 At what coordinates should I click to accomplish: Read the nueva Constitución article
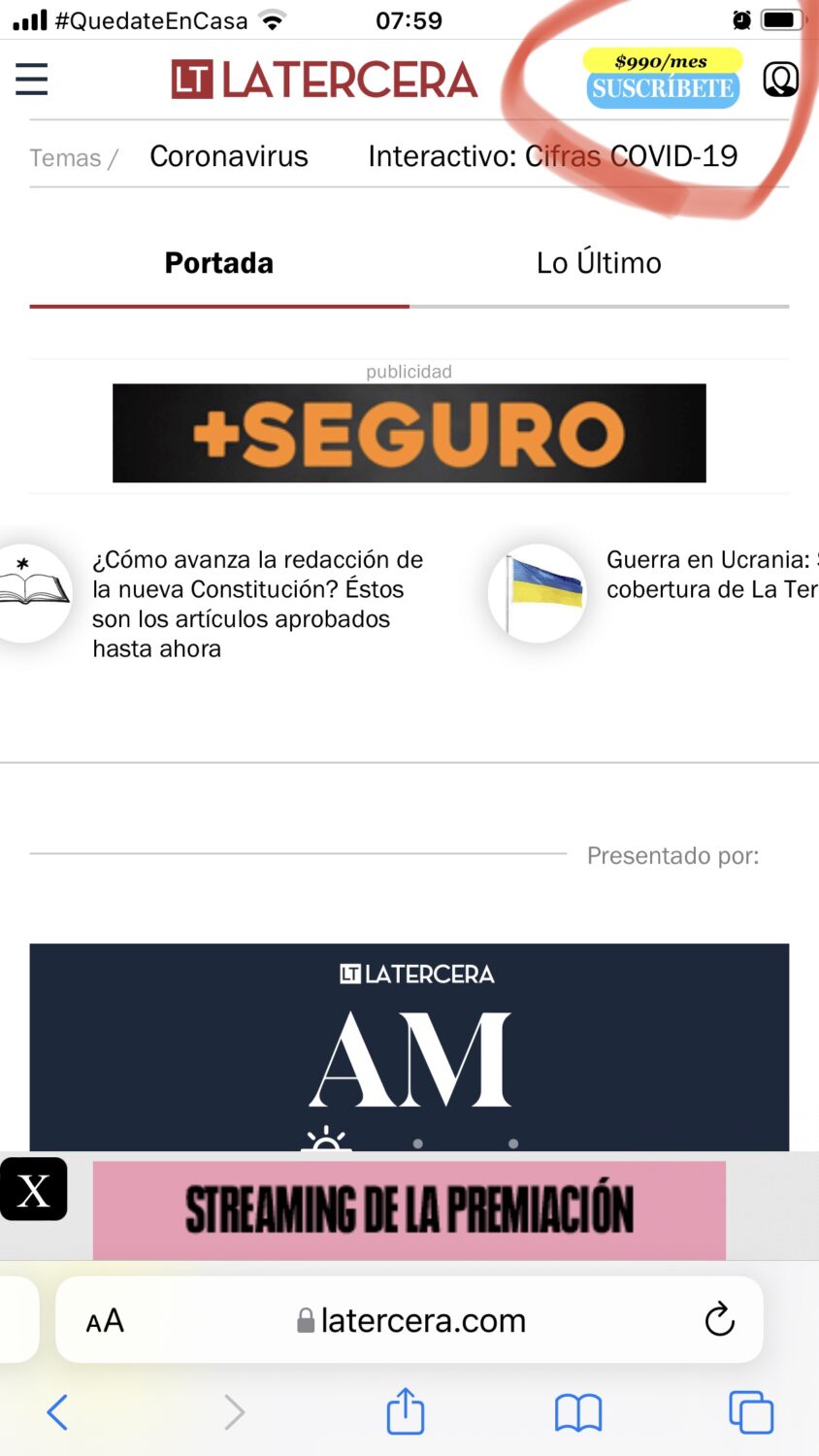[257, 604]
